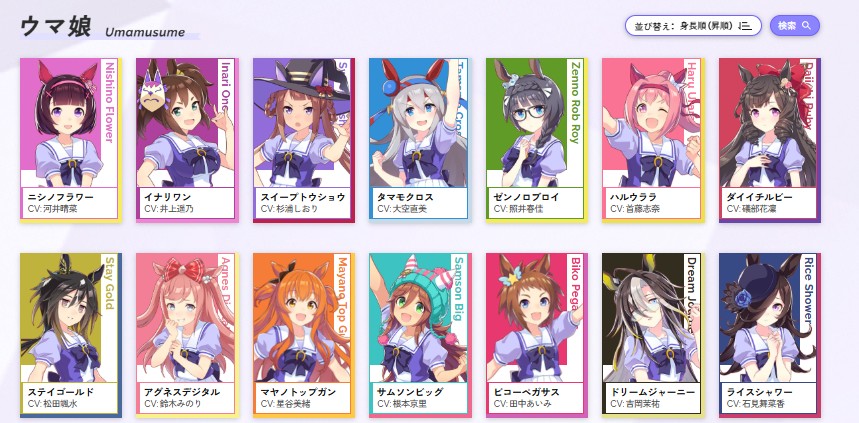
Task: Select the タマモクロス character card
Action: pos(419,135)
